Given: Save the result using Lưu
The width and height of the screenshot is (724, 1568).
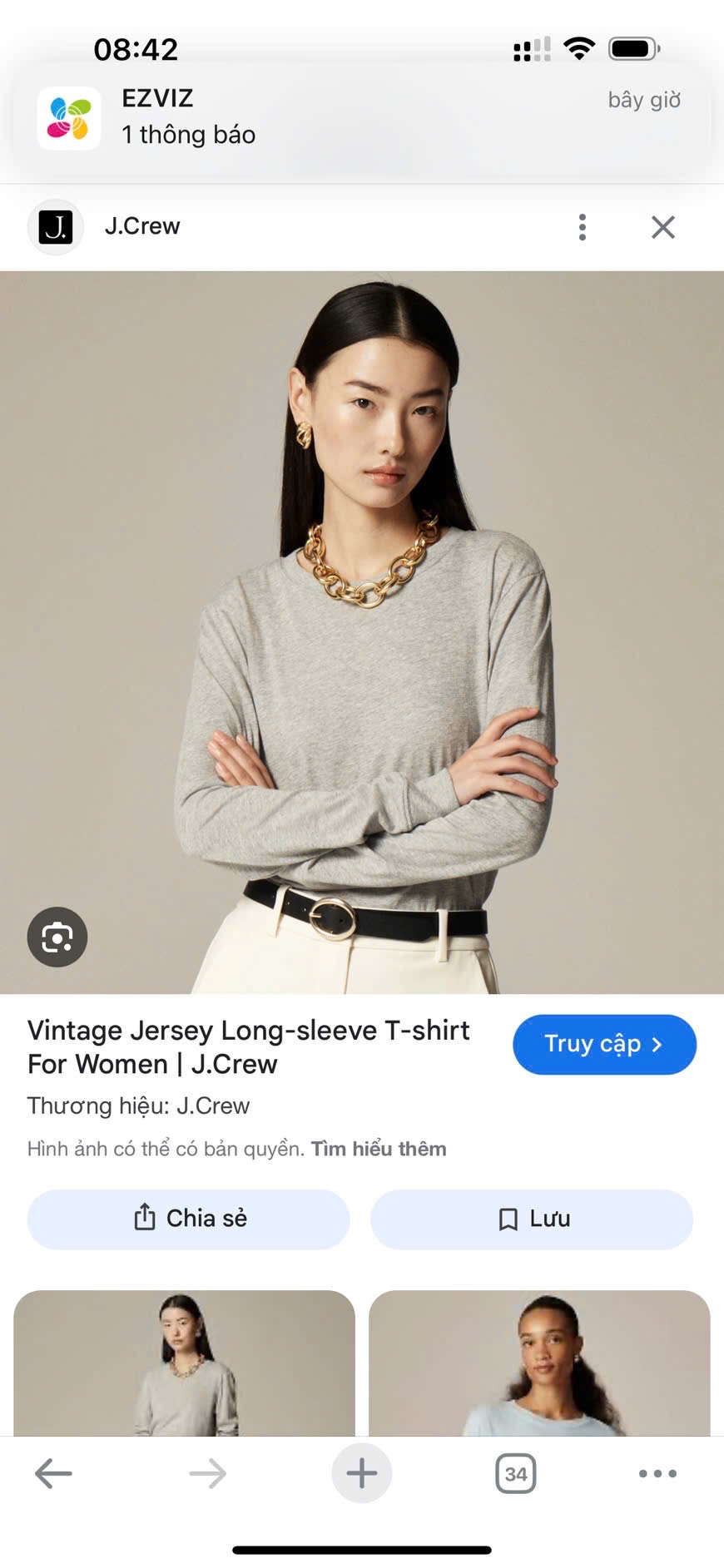Looking at the screenshot, I should 531,1219.
